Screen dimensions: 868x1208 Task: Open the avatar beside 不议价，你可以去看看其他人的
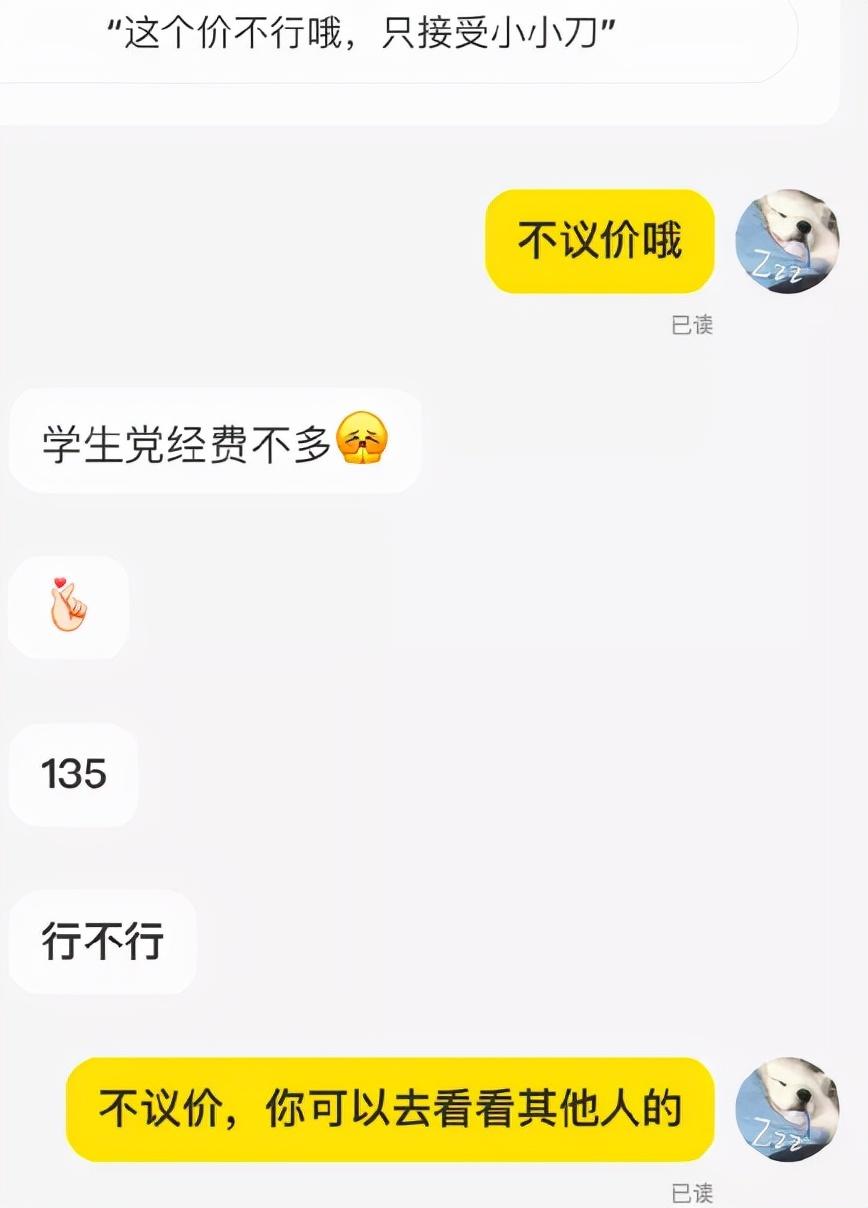pos(787,1109)
